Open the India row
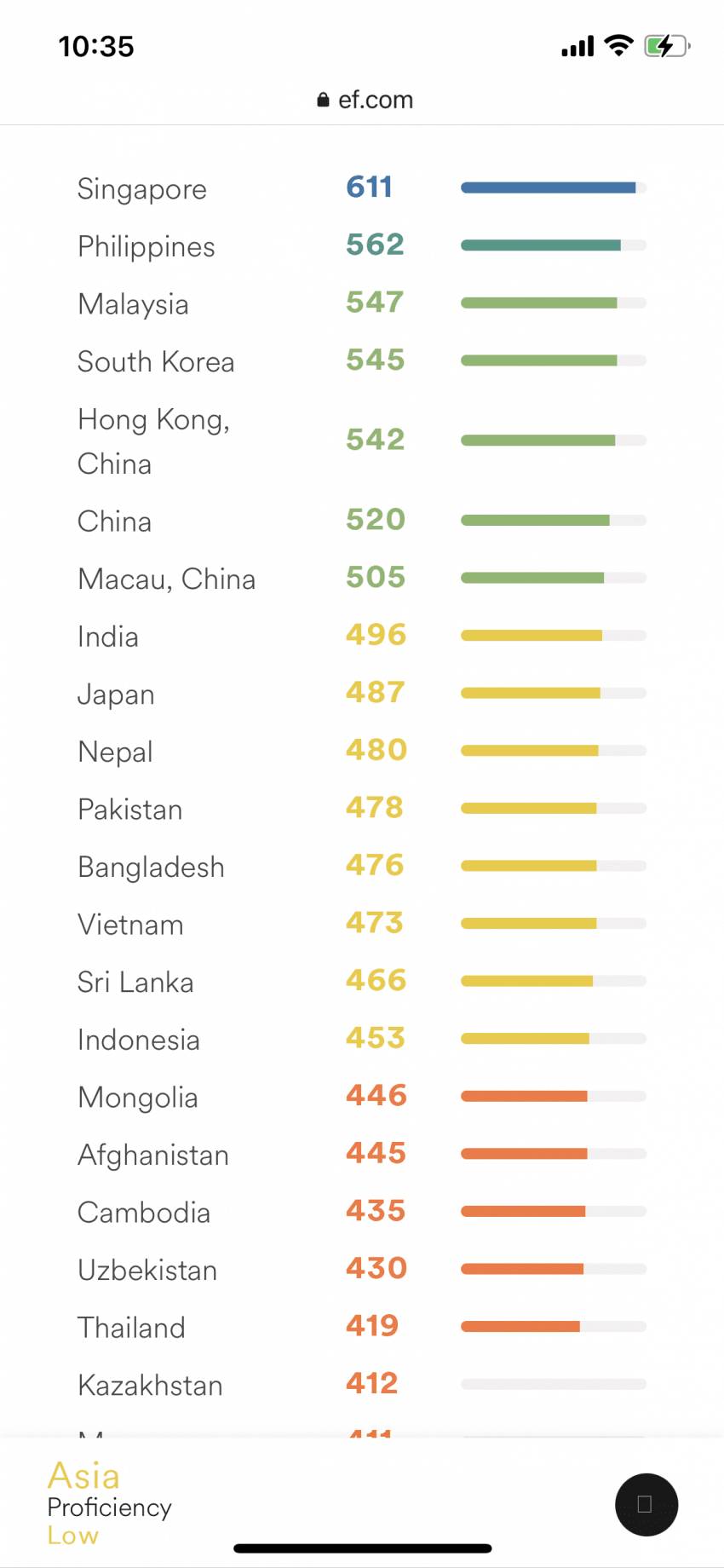The width and height of the screenshot is (724, 1568). click(362, 636)
